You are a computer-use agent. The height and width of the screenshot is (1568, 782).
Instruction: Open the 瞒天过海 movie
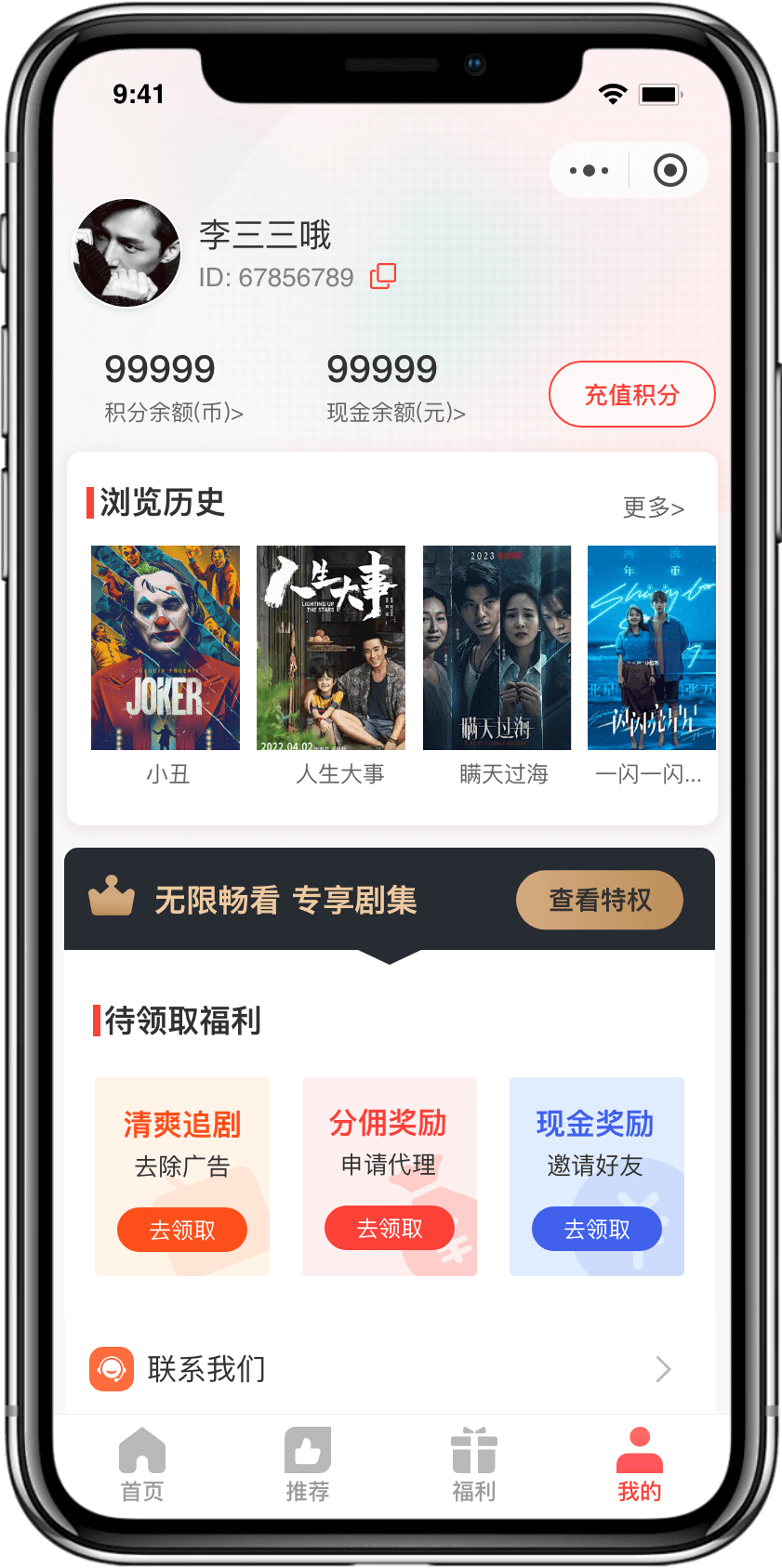(497, 648)
